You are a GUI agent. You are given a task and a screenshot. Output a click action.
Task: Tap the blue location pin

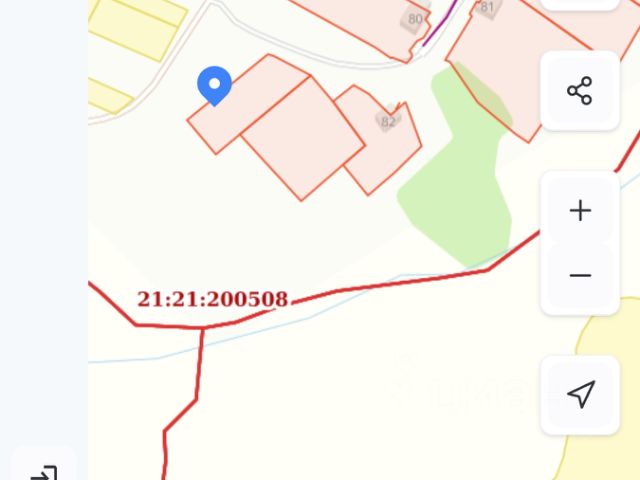[215, 84]
